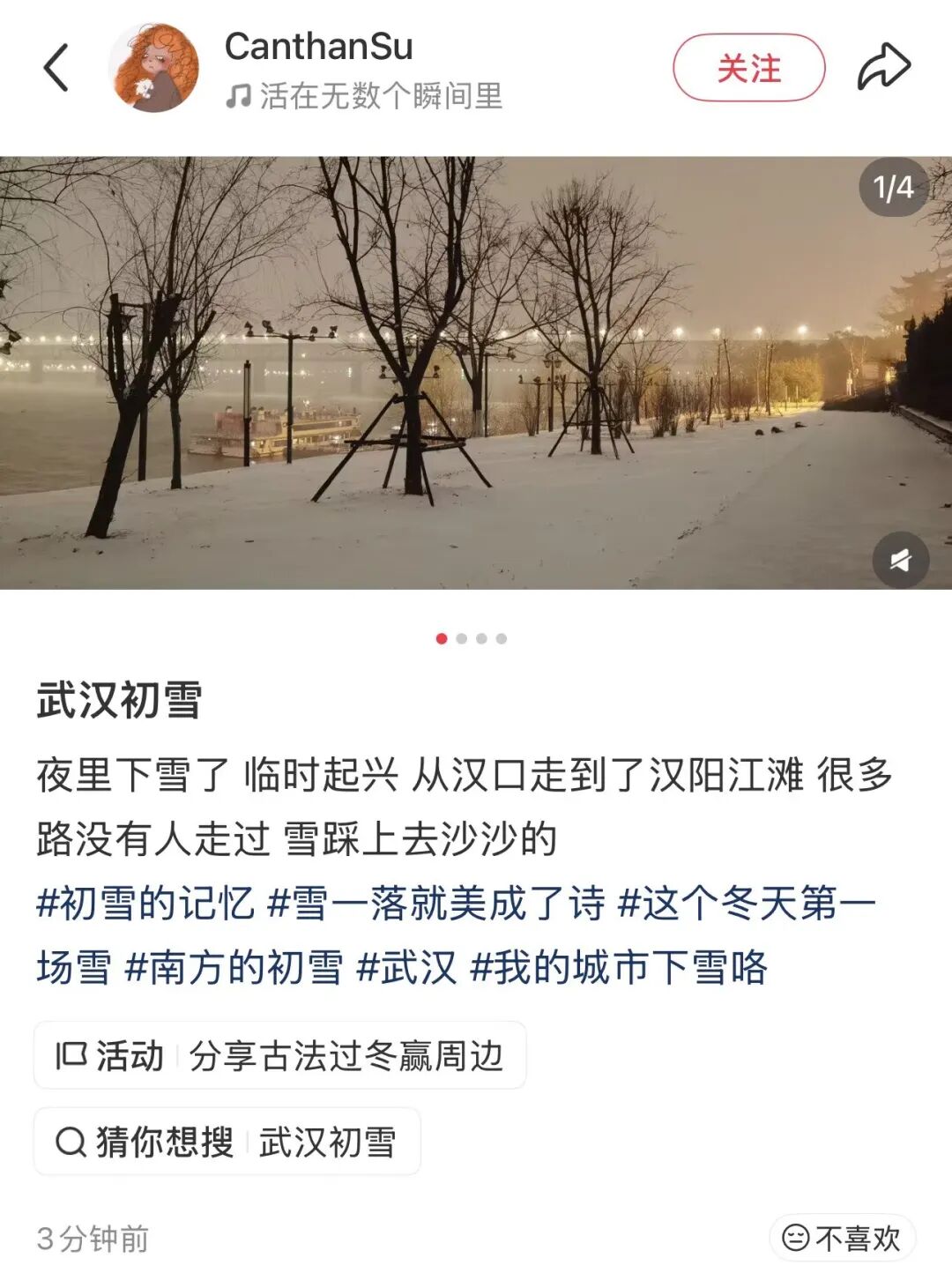Tap the smiley face icon next to 不喜欢
Viewport: 952px width, 1273px height.
796,1238
